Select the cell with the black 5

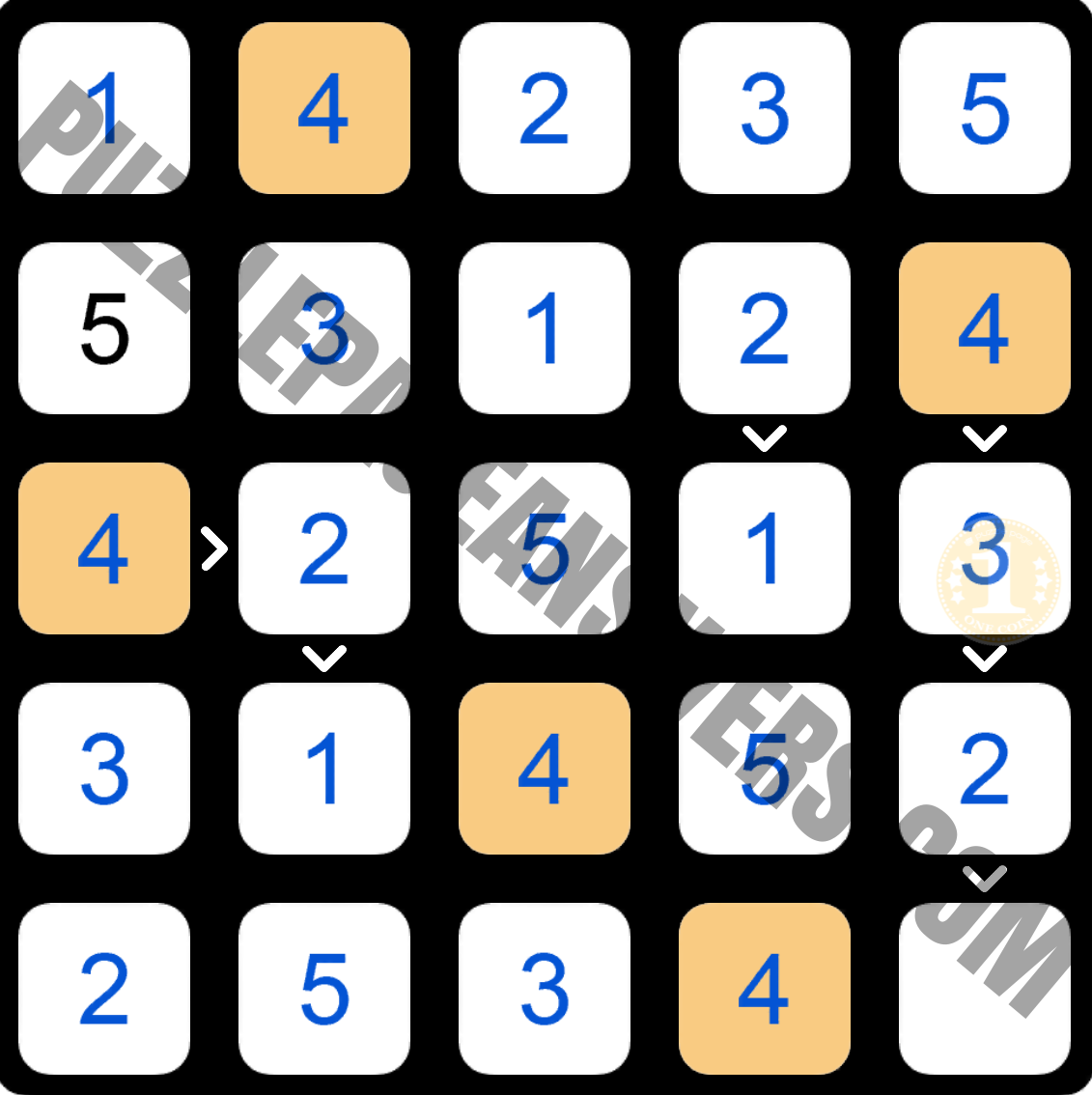(104, 328)
